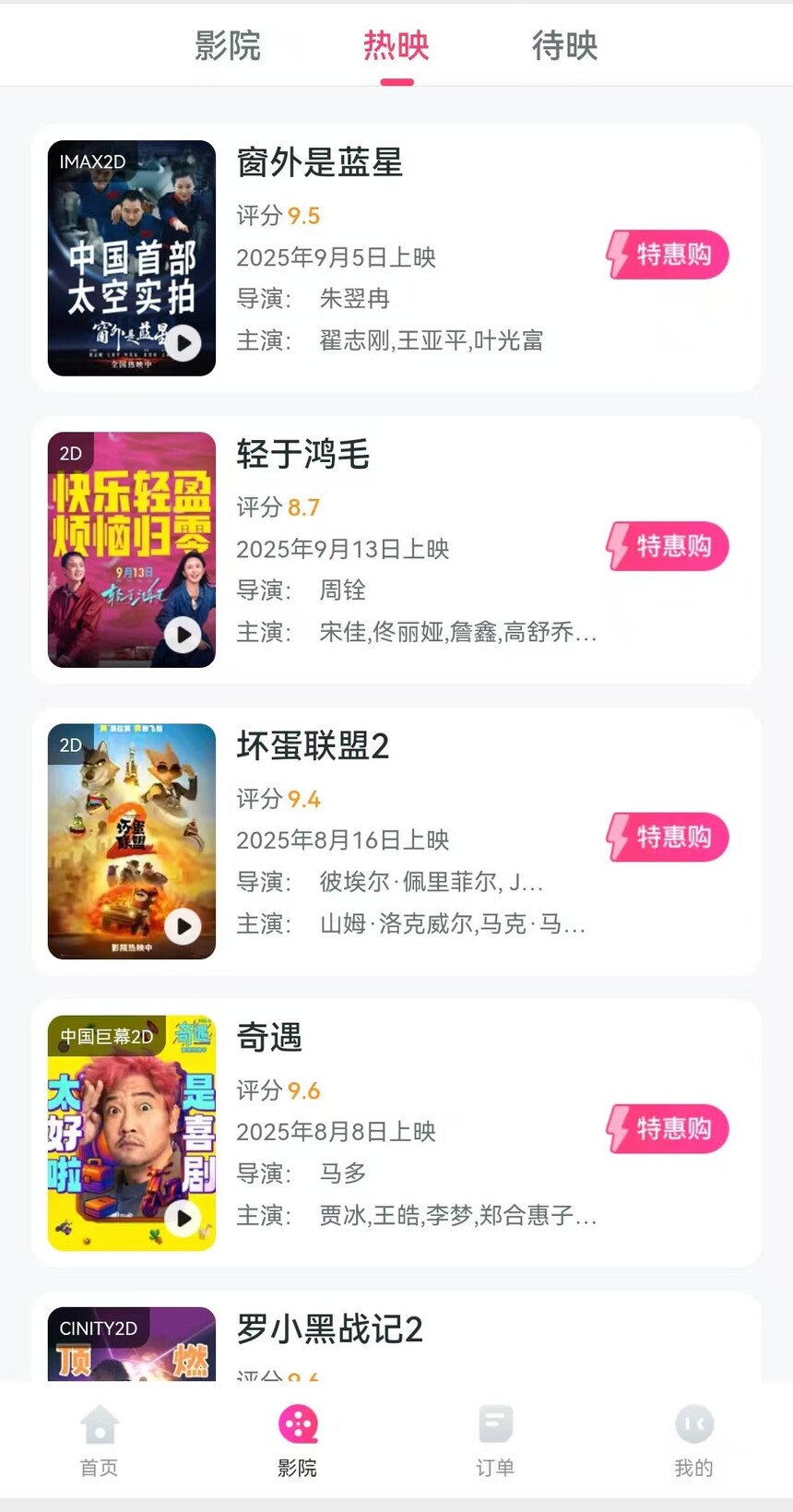The height and width of the screenshot is (1512, 793).
Task: Buy discounted tickets for 奇遇
Action: (x=668, y=1129)
